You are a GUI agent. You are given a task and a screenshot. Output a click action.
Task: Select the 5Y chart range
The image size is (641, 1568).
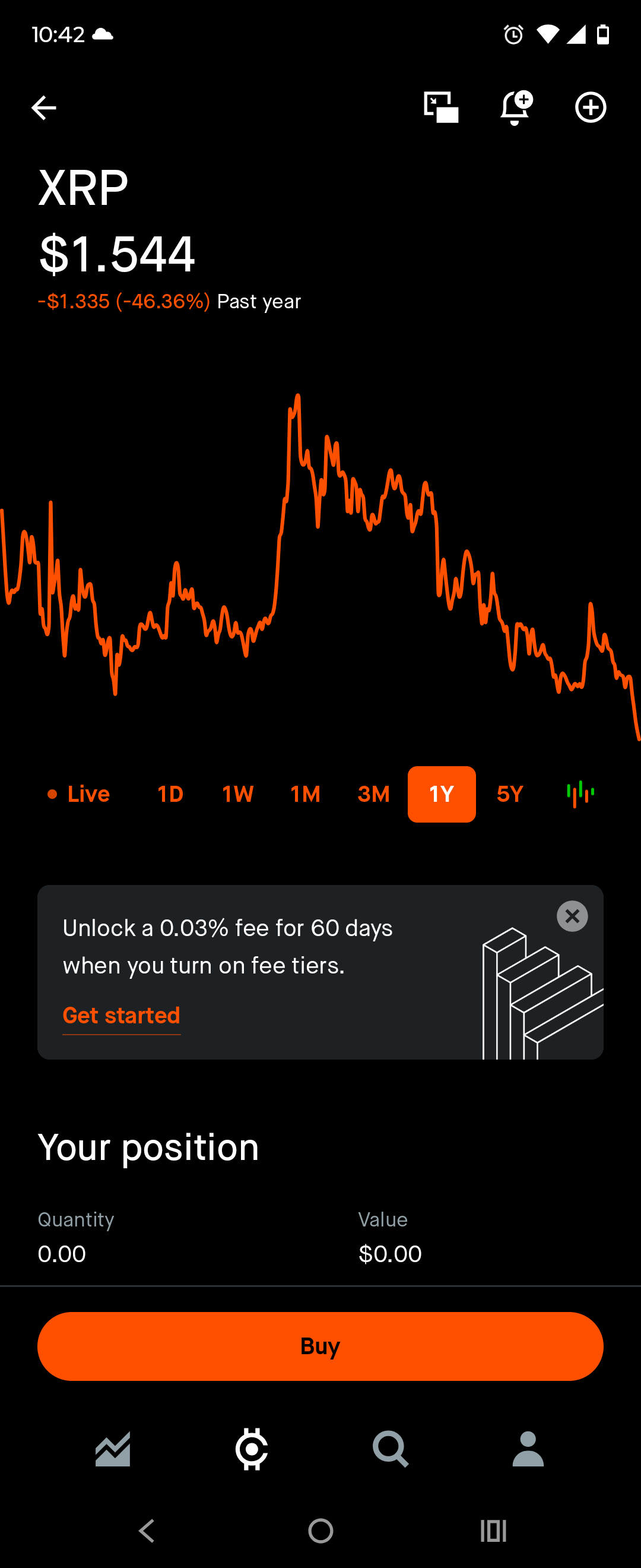point(510,794)
